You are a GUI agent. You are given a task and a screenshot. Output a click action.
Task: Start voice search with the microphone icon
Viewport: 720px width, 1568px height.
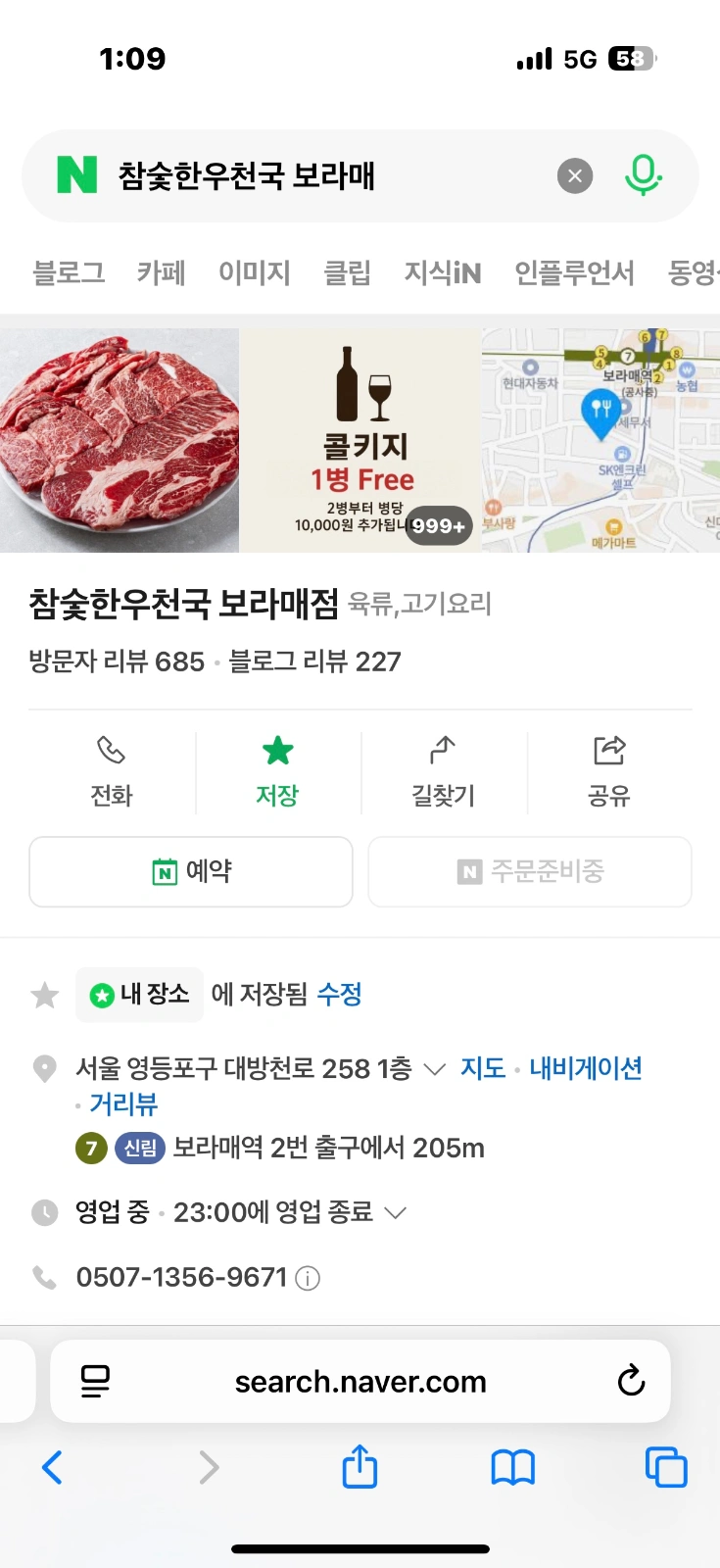click(643, 176)
